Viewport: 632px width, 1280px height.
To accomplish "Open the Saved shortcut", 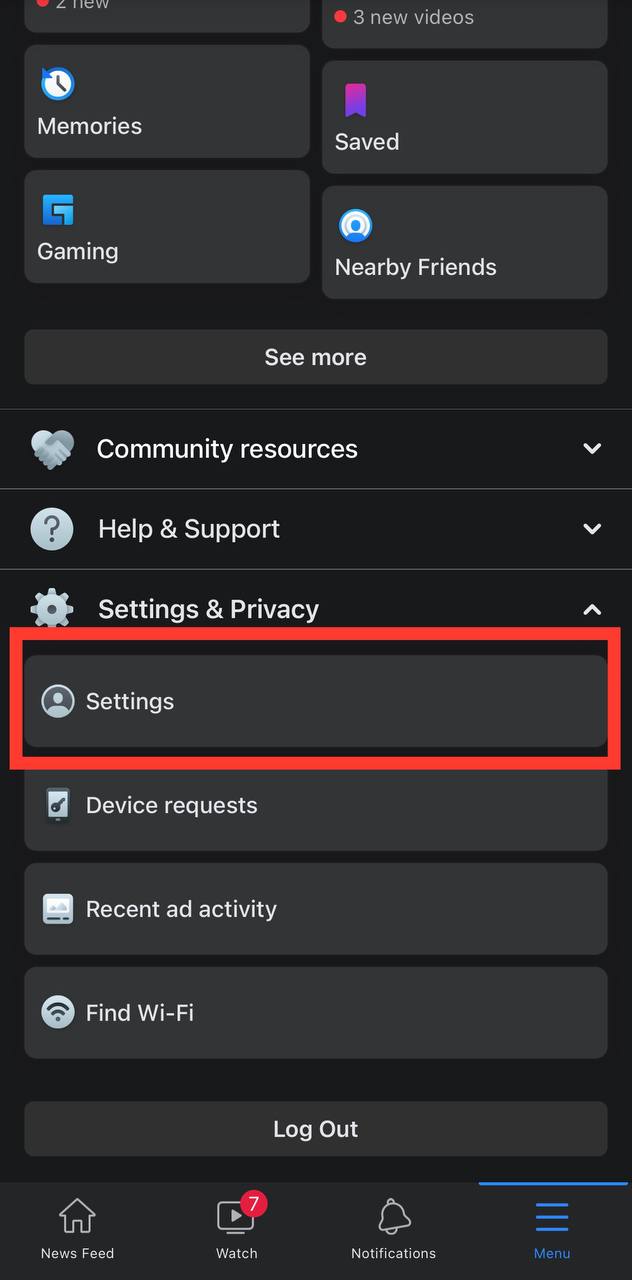I will pyautogui.click(x=464, y=118).
